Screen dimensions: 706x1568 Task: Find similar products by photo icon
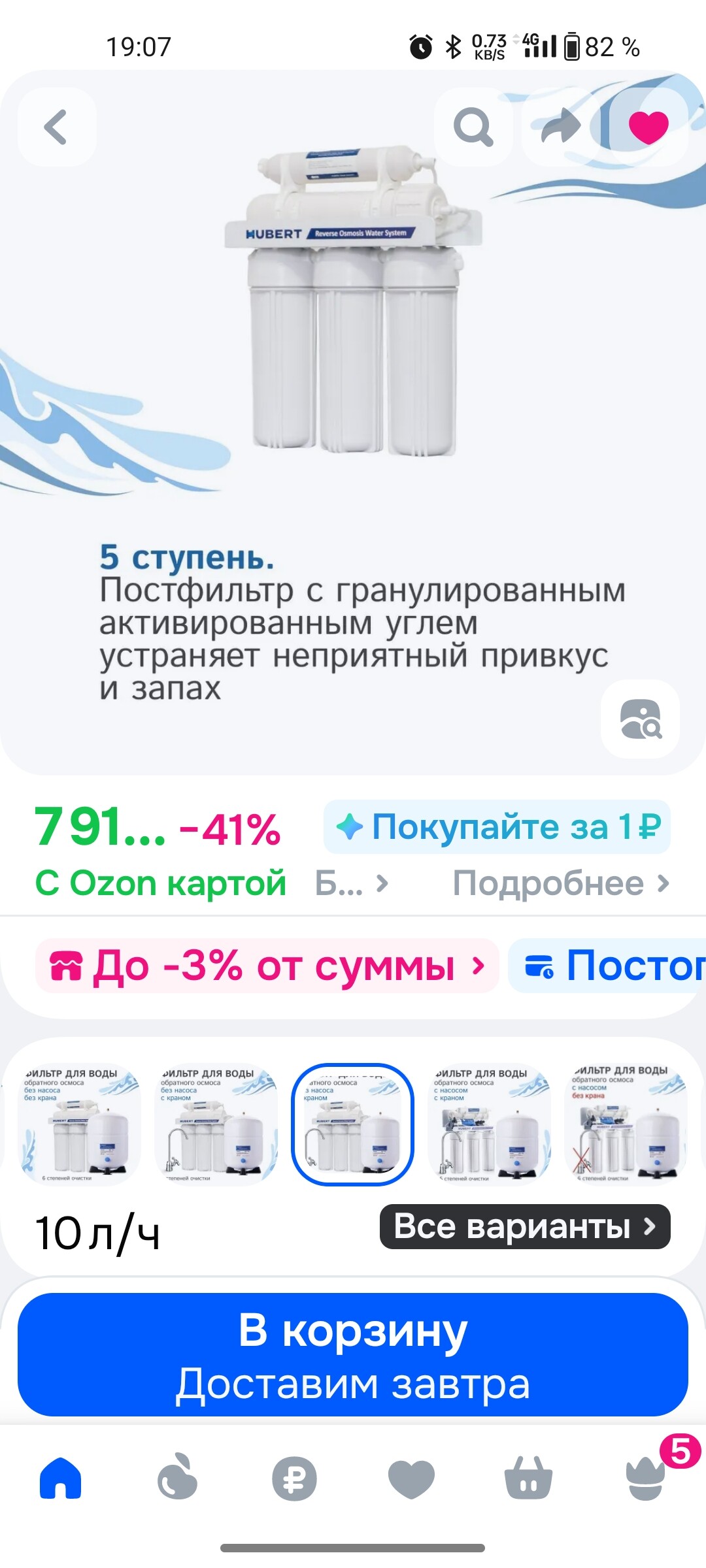pos(640,719)
